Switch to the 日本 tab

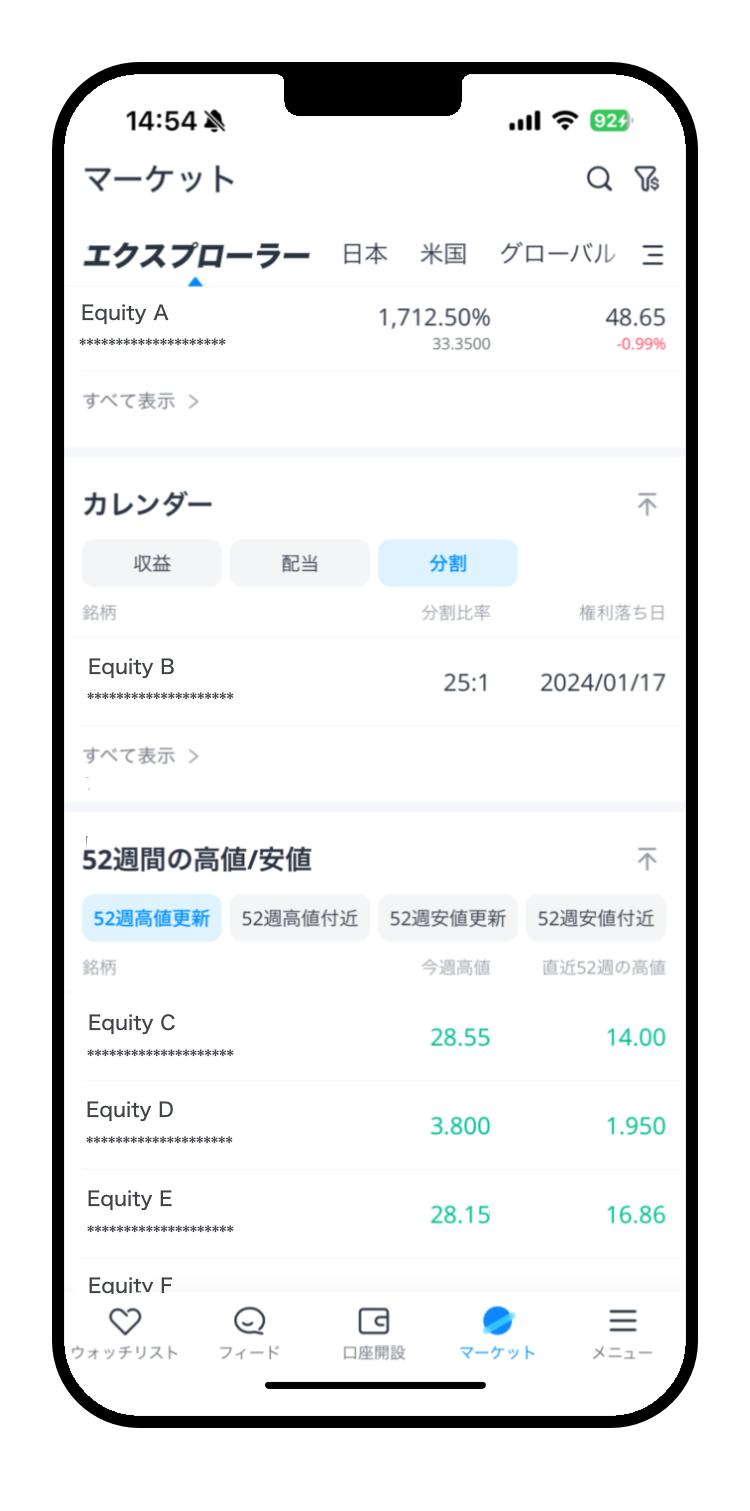pos(365,254)
